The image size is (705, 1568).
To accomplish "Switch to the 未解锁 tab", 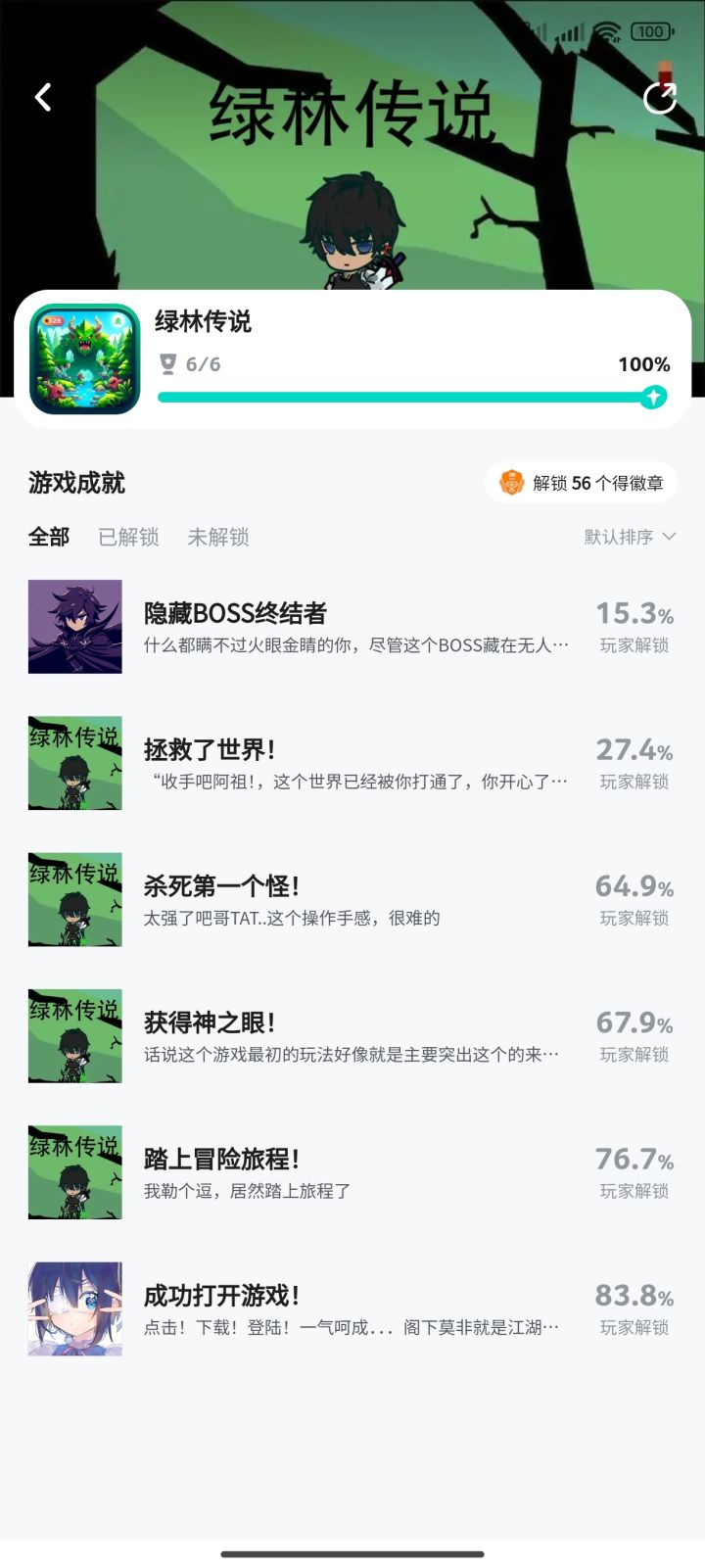I will point(217,537).
